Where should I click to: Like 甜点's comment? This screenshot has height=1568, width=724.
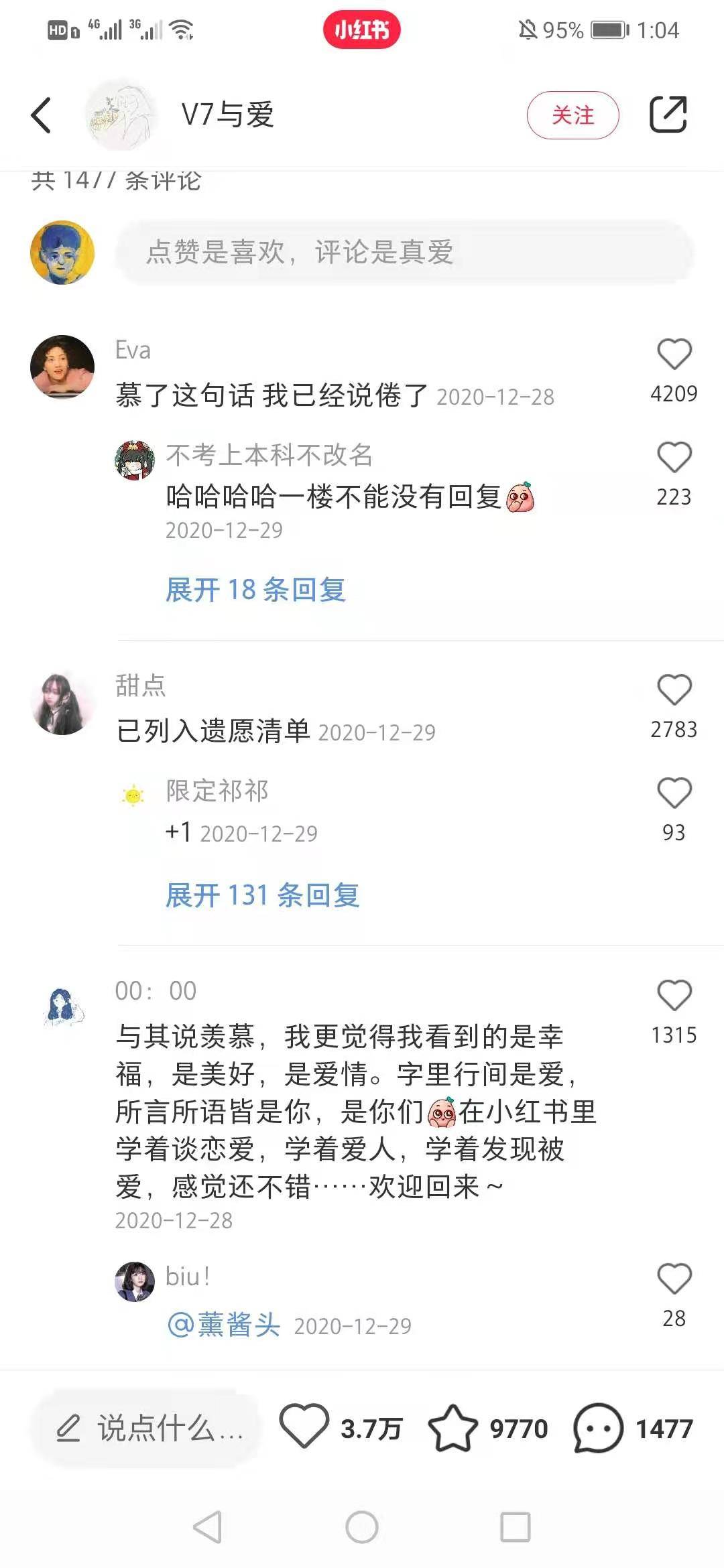point(674,690)
